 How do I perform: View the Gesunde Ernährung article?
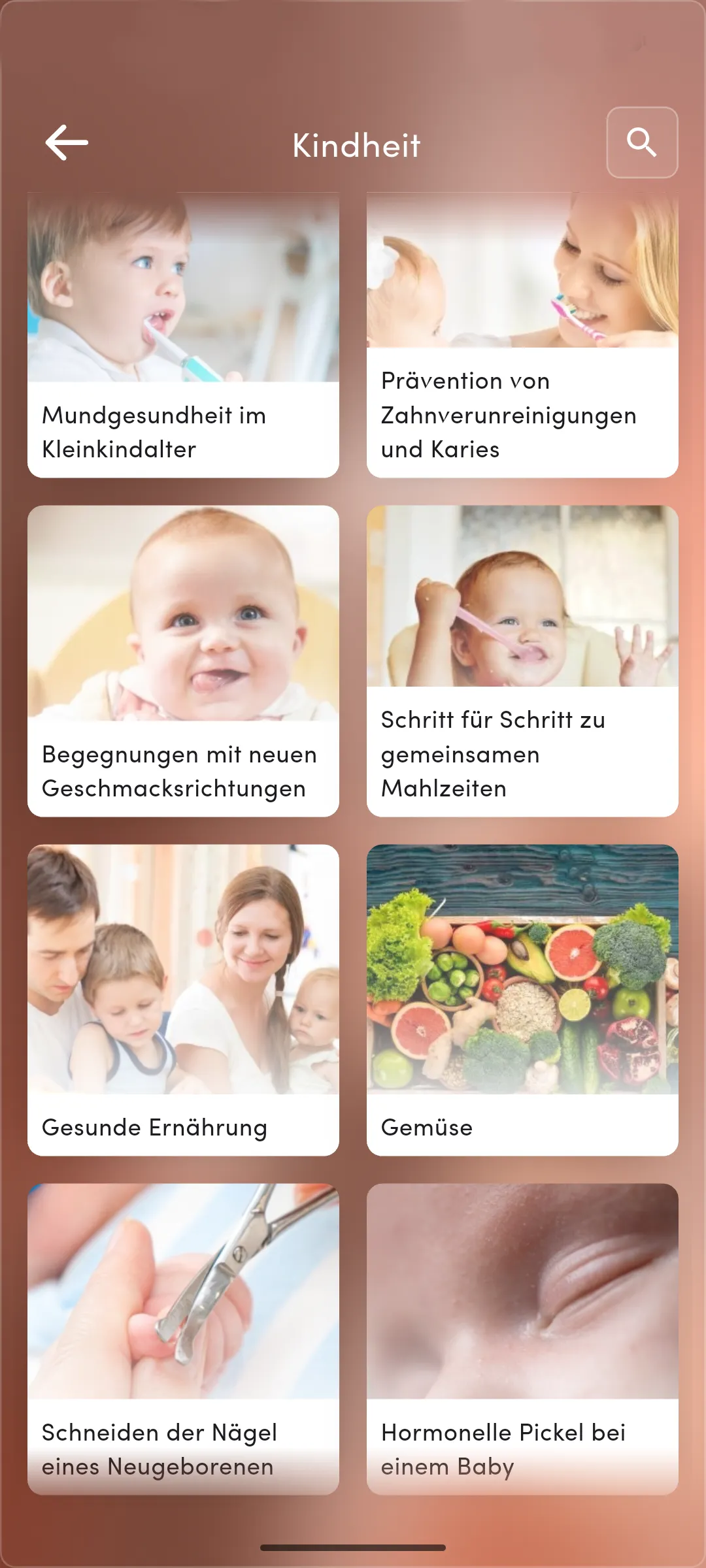(183, 1000)
